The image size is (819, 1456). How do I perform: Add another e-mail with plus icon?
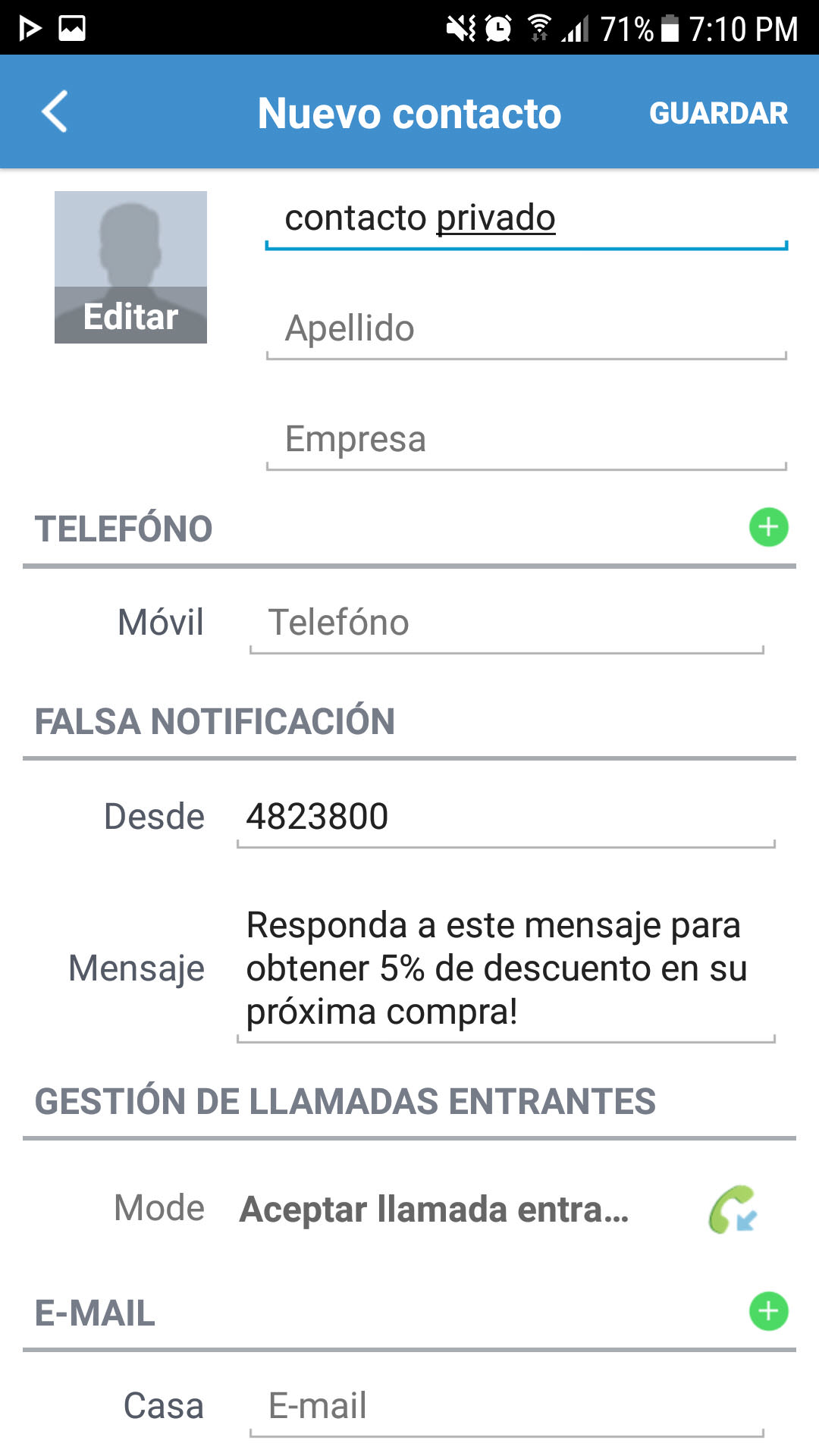[769, 1311]
